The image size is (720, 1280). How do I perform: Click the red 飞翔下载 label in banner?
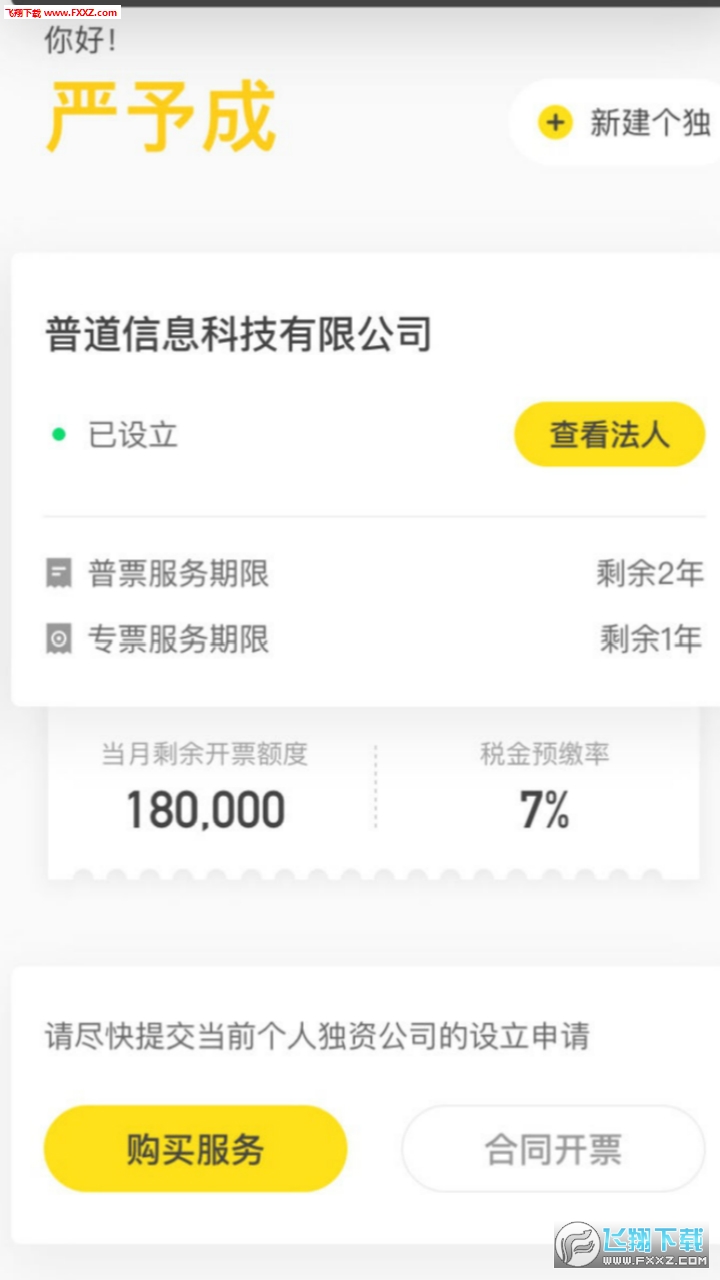[21, 14]
